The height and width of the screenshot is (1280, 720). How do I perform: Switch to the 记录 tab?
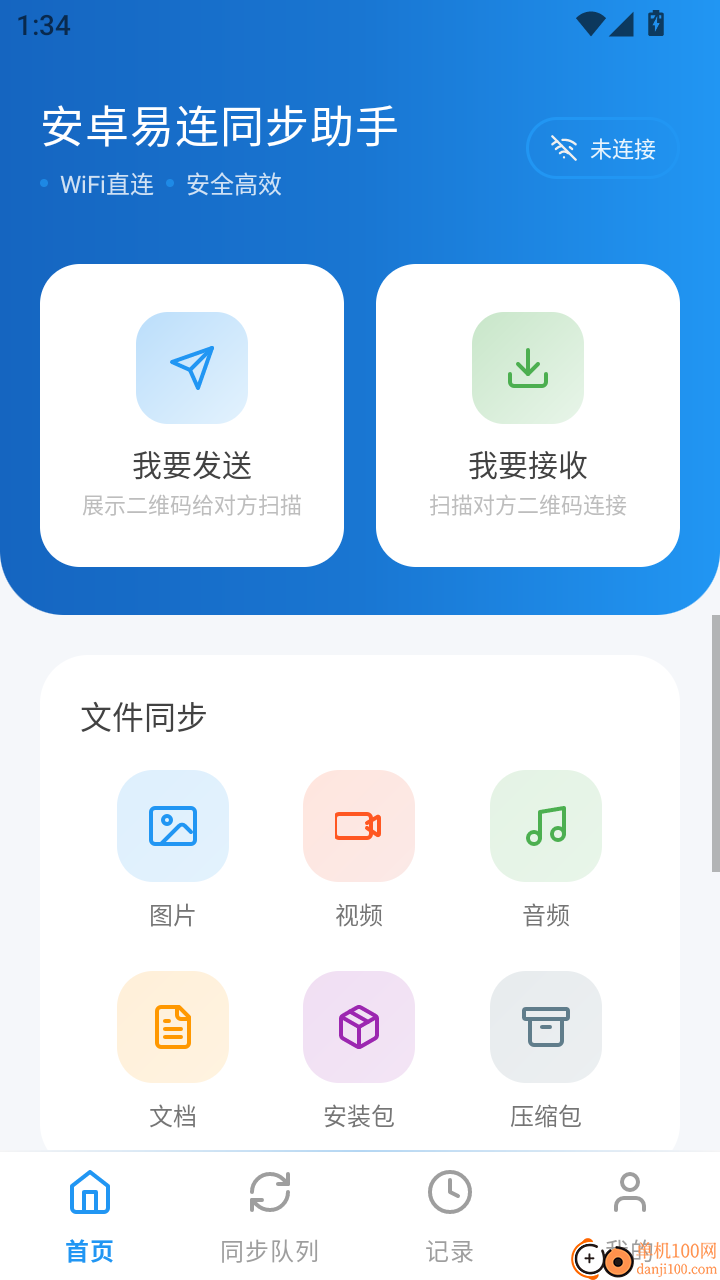(449, 1214)
